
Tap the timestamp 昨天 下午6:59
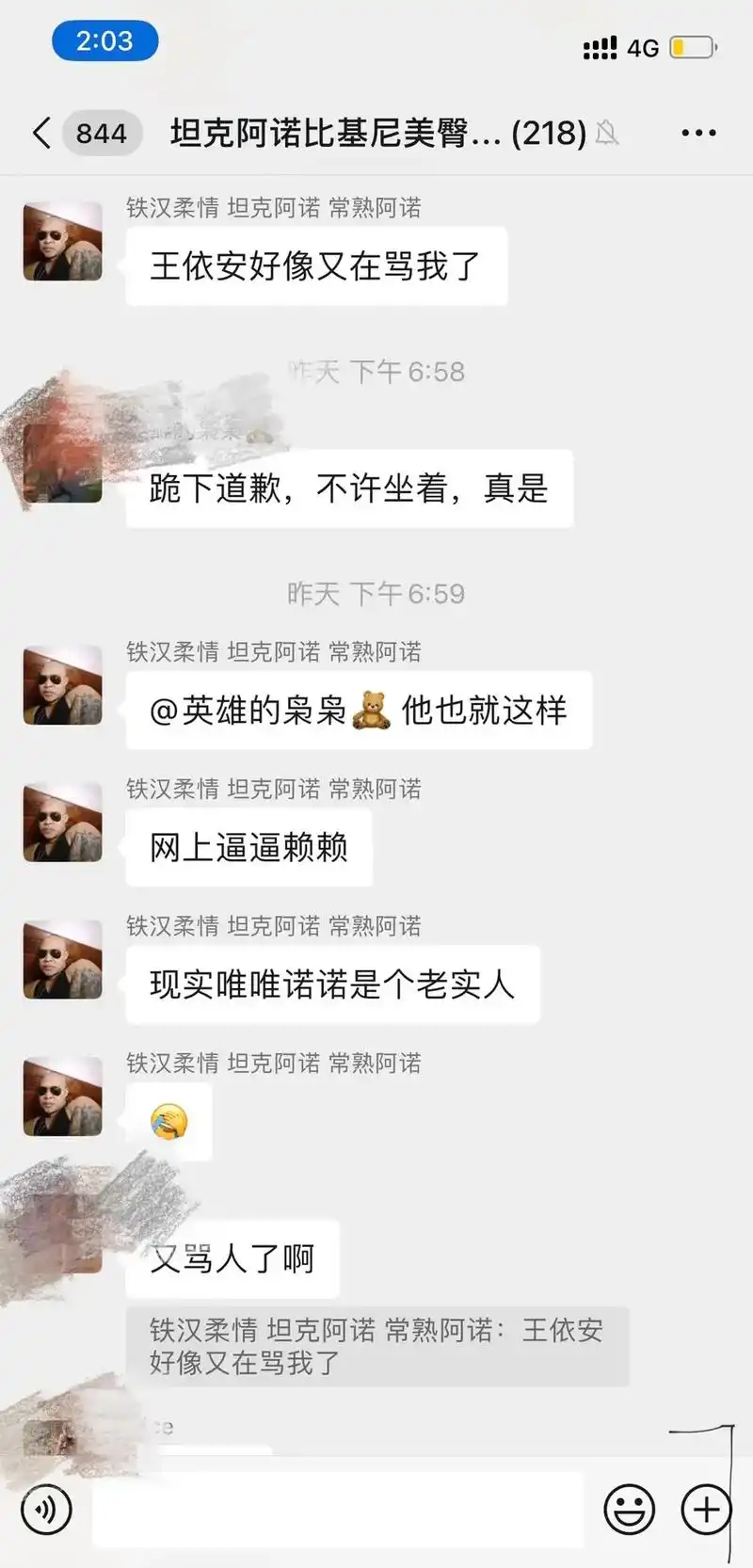coord(376,593)
